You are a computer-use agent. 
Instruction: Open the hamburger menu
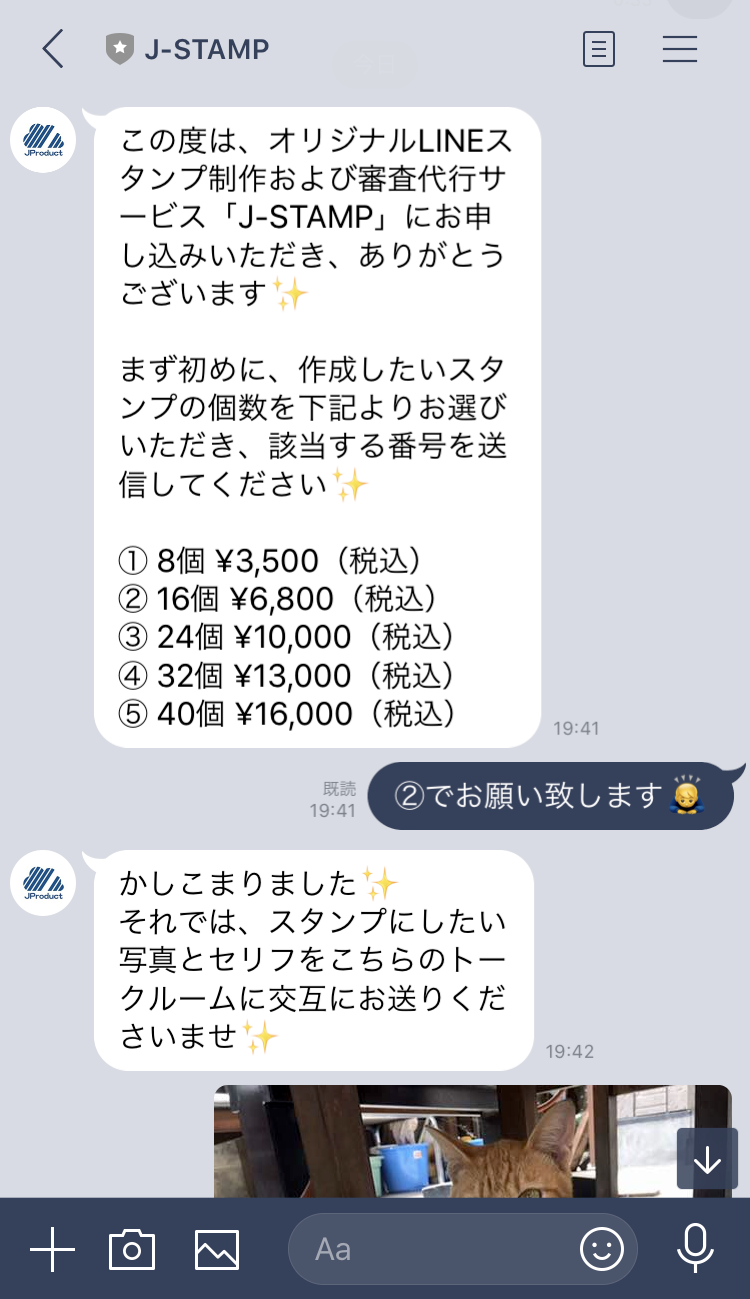pos(680,48)
